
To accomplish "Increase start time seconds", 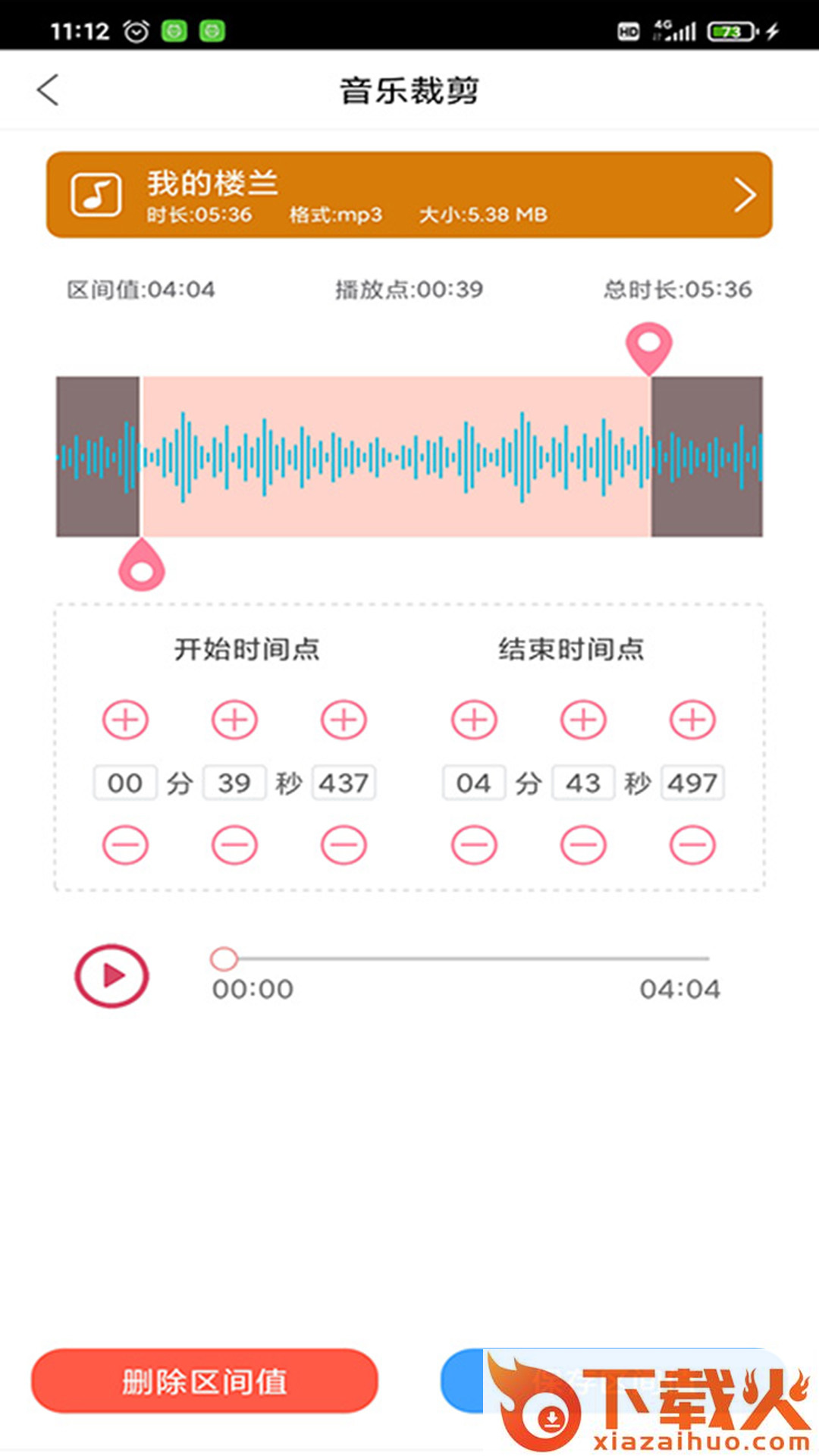I will (x=234, y=720).
